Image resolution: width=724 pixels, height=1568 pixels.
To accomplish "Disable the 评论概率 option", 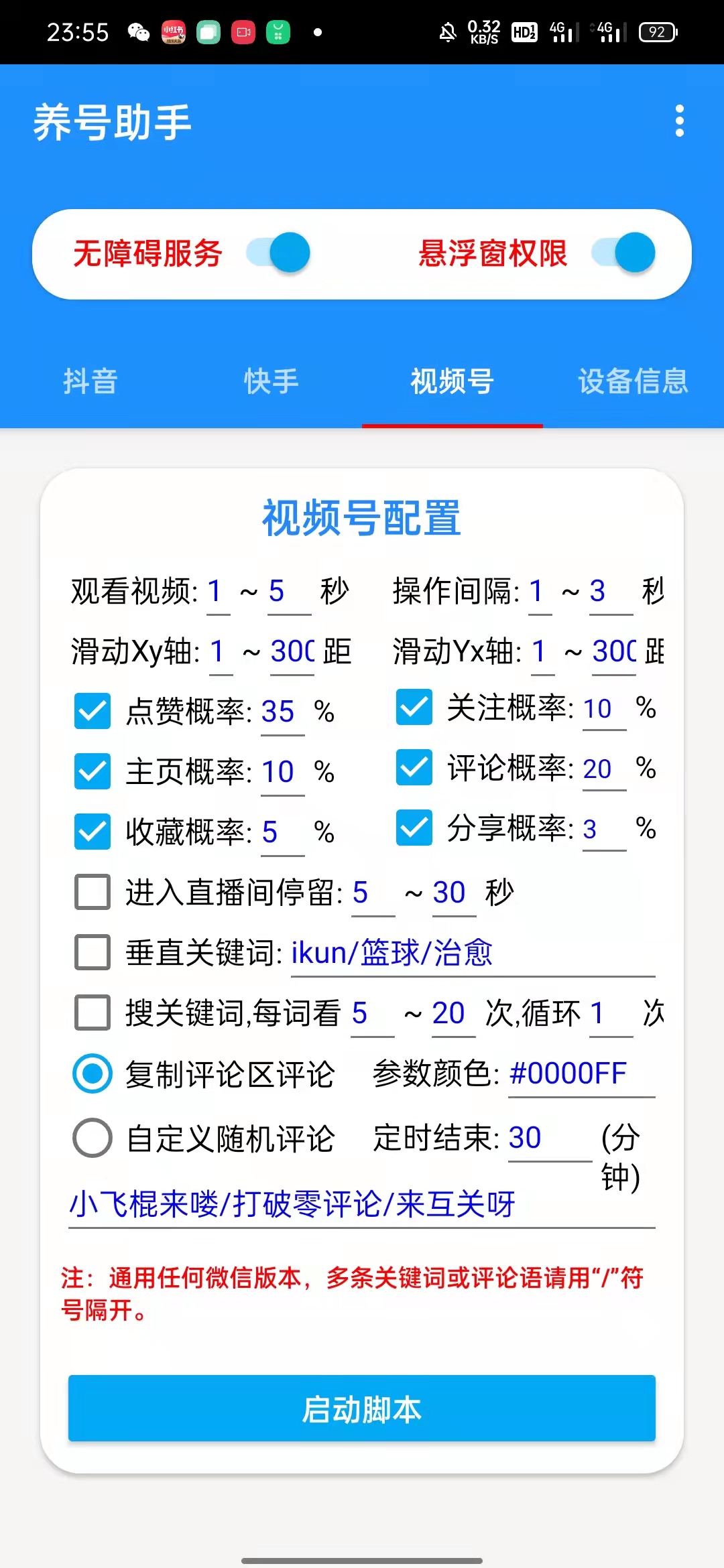I will coord(414,769).
